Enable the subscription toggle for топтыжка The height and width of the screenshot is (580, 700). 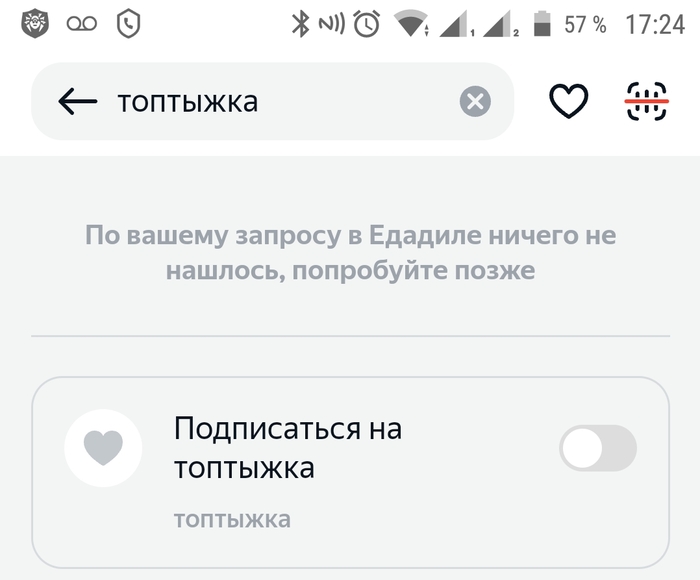tap(598, 448)
